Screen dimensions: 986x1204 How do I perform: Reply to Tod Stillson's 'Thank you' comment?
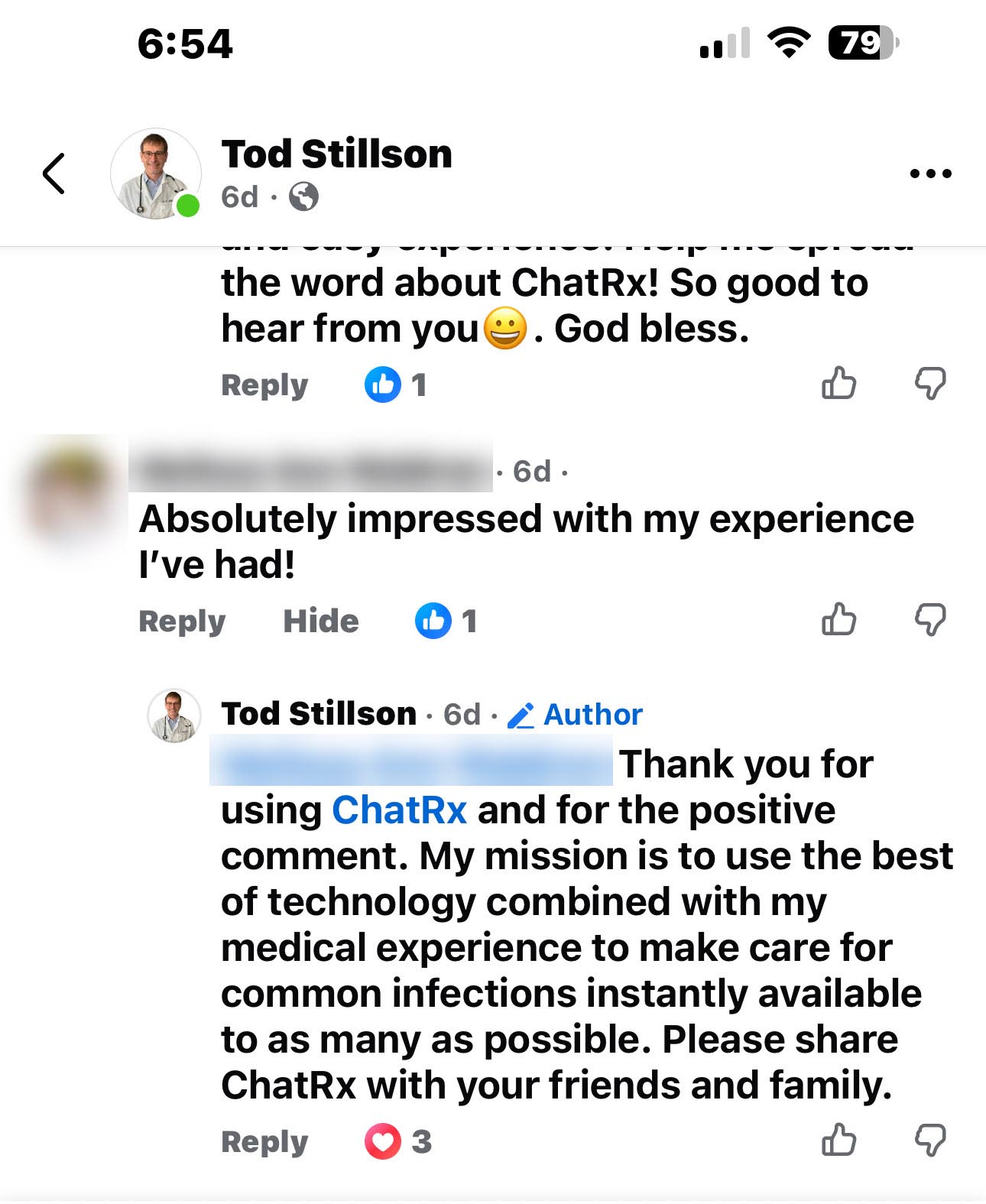pos(264,1142)
